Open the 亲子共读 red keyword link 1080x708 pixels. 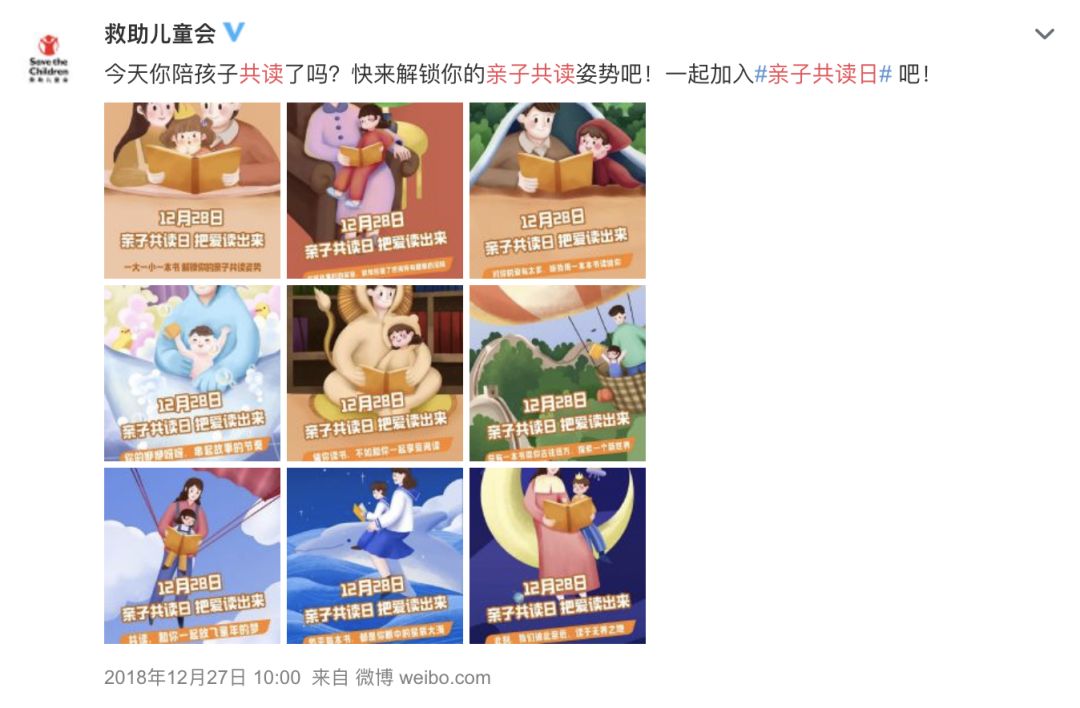coord(530,74)
